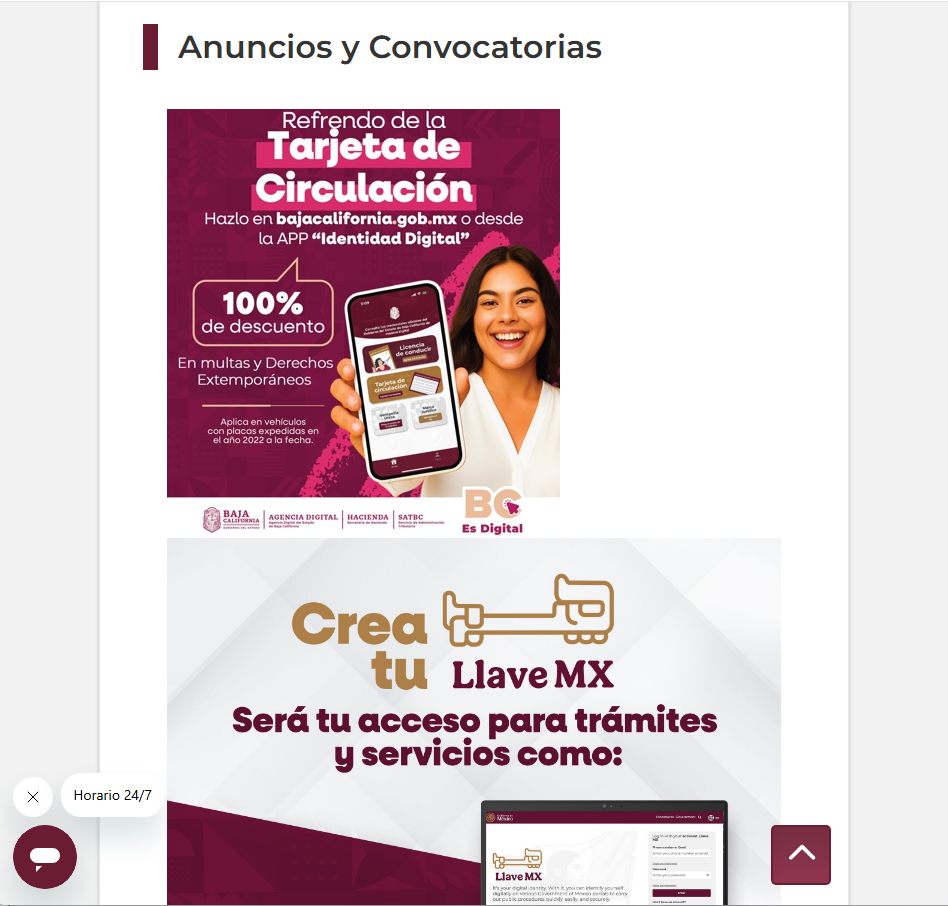Viewport: 948px width, 906px height.
Task: Open the chat assistant bubble
Action: point(45,857)
